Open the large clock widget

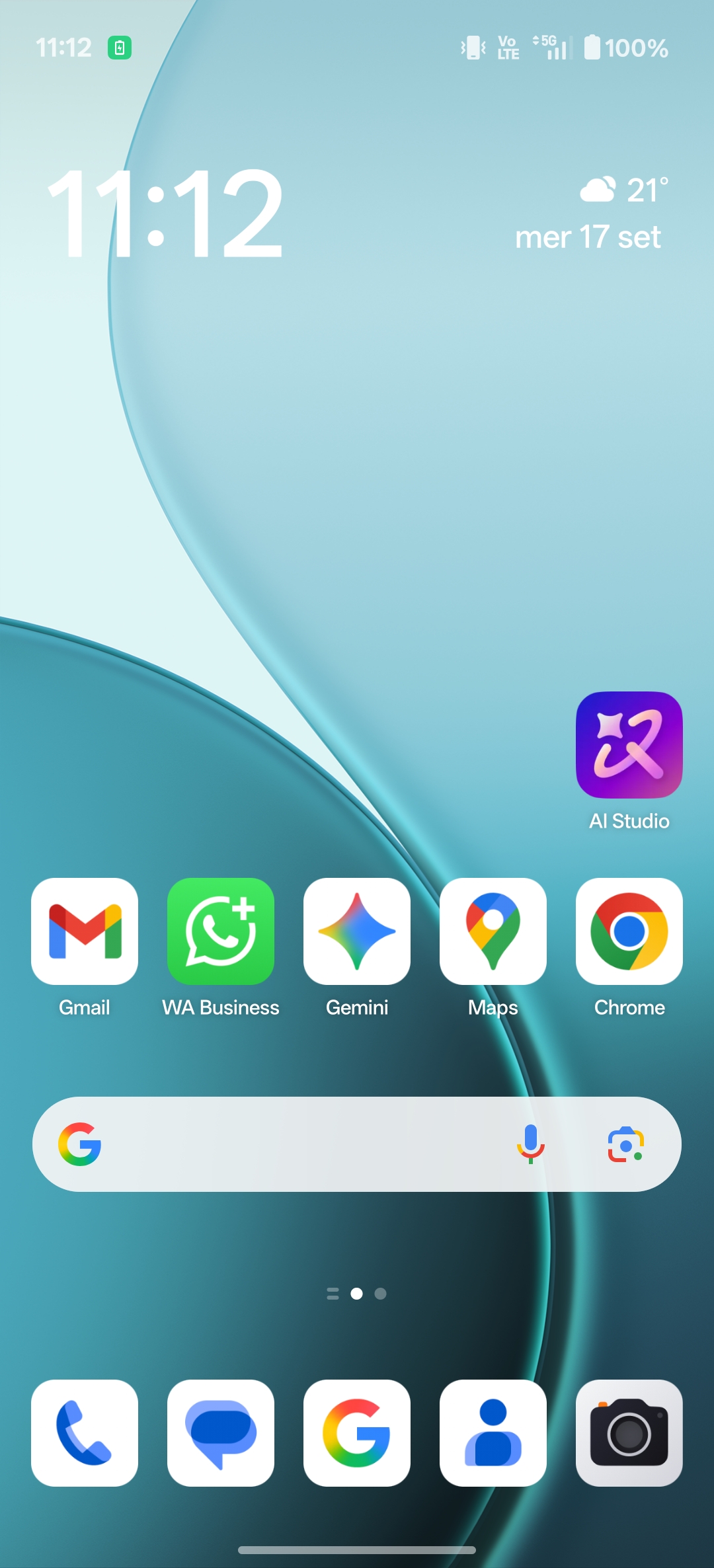(165, 213)
